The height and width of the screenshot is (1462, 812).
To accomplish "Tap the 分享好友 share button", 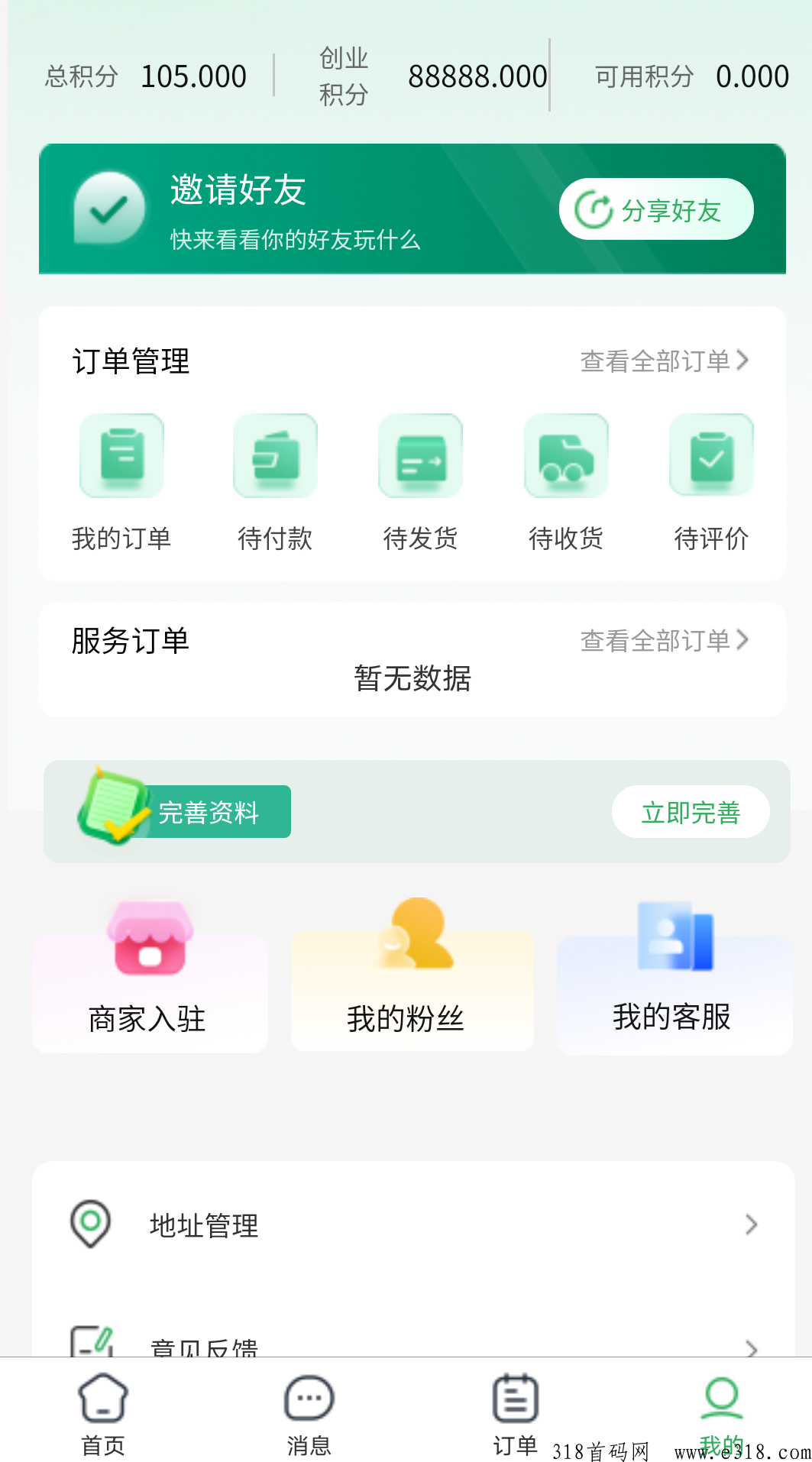I will [655, 209].
